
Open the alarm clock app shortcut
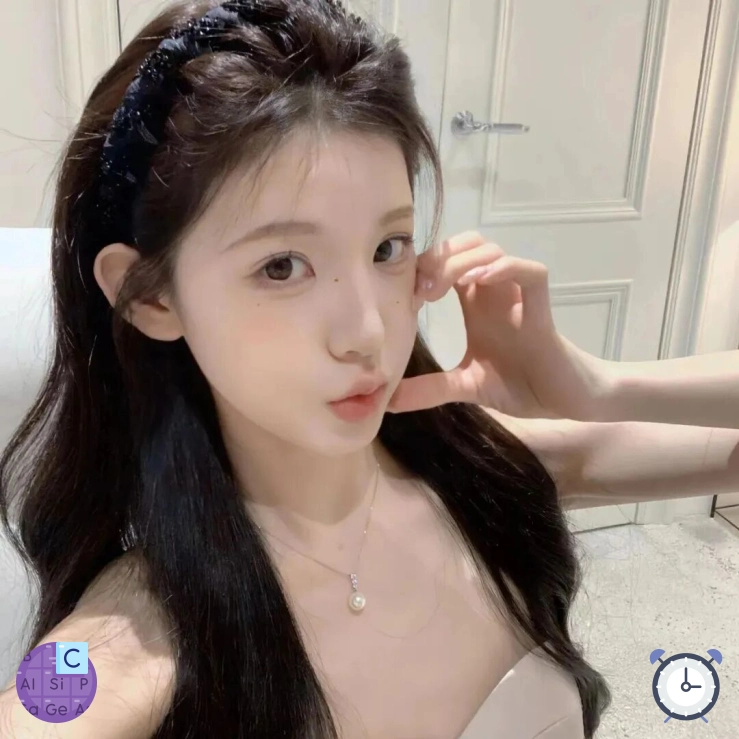(686, 685)
